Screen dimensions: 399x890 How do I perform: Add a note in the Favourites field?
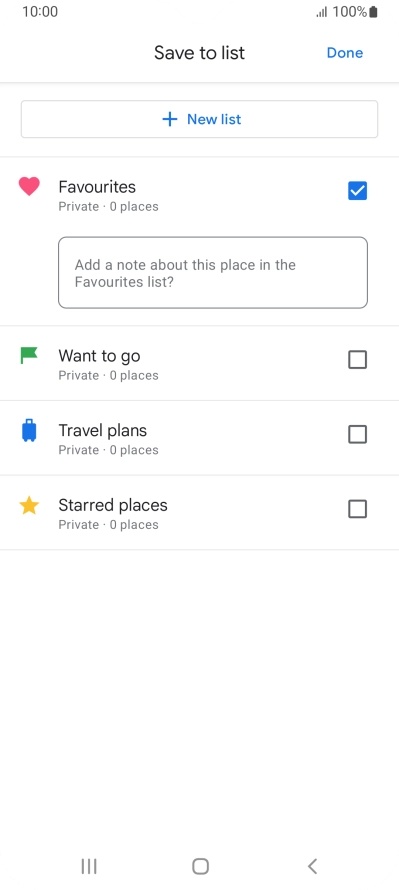pos(213,273)
